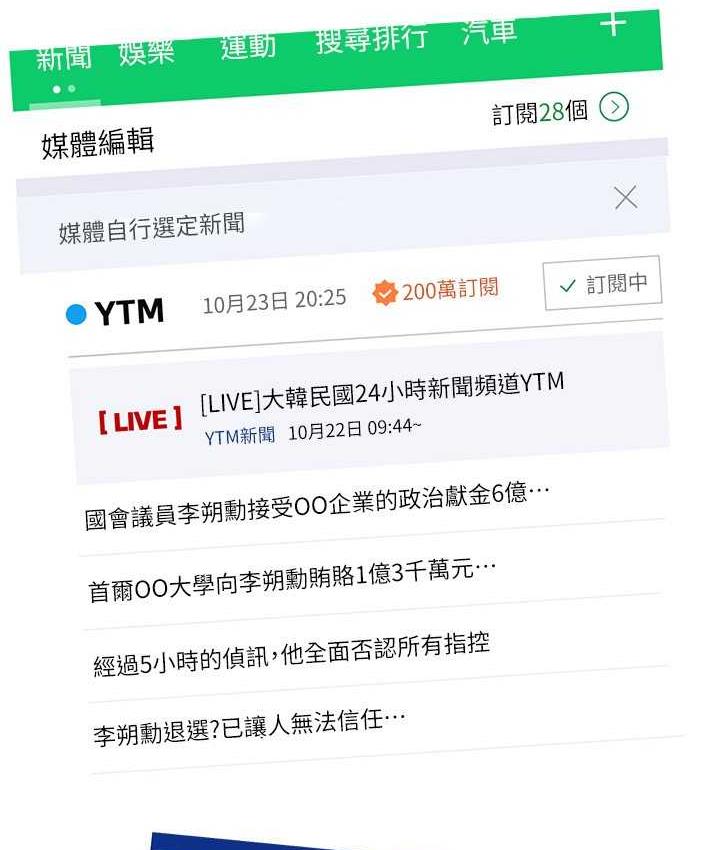Toggle the 訂閱中 subscription button
Viewport: 720px width, 850px height.
tap(602, 284)
